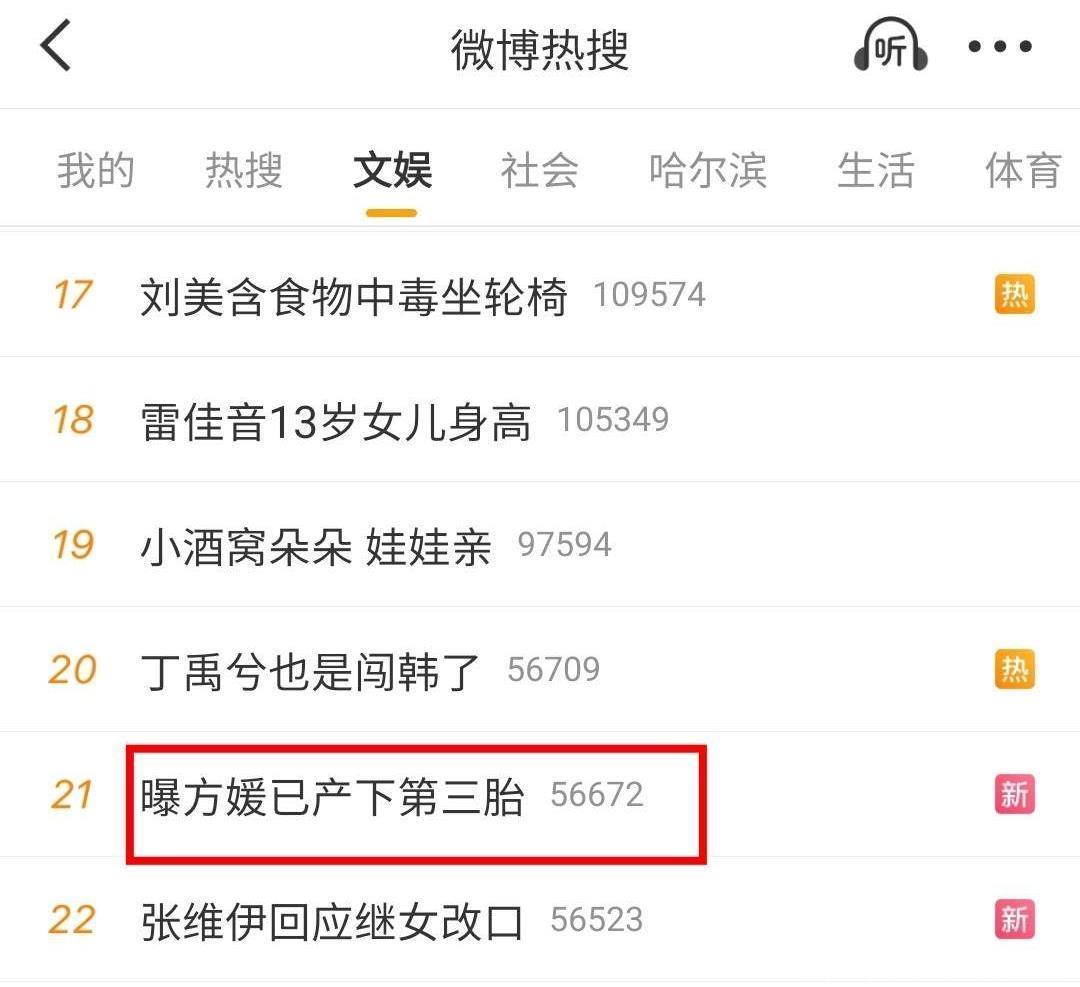Open topic 小酒窝朵朵 娃娃亲
This screenshot has width=1080, height=987.
540,545
